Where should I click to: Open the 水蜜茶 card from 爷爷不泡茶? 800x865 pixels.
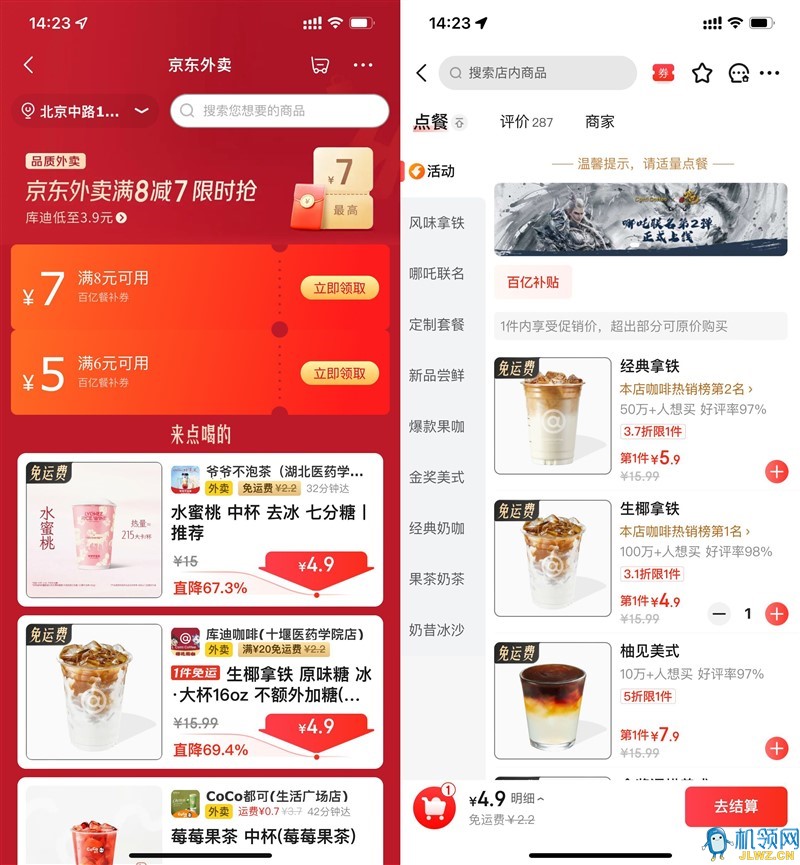[x=200, y=530]
